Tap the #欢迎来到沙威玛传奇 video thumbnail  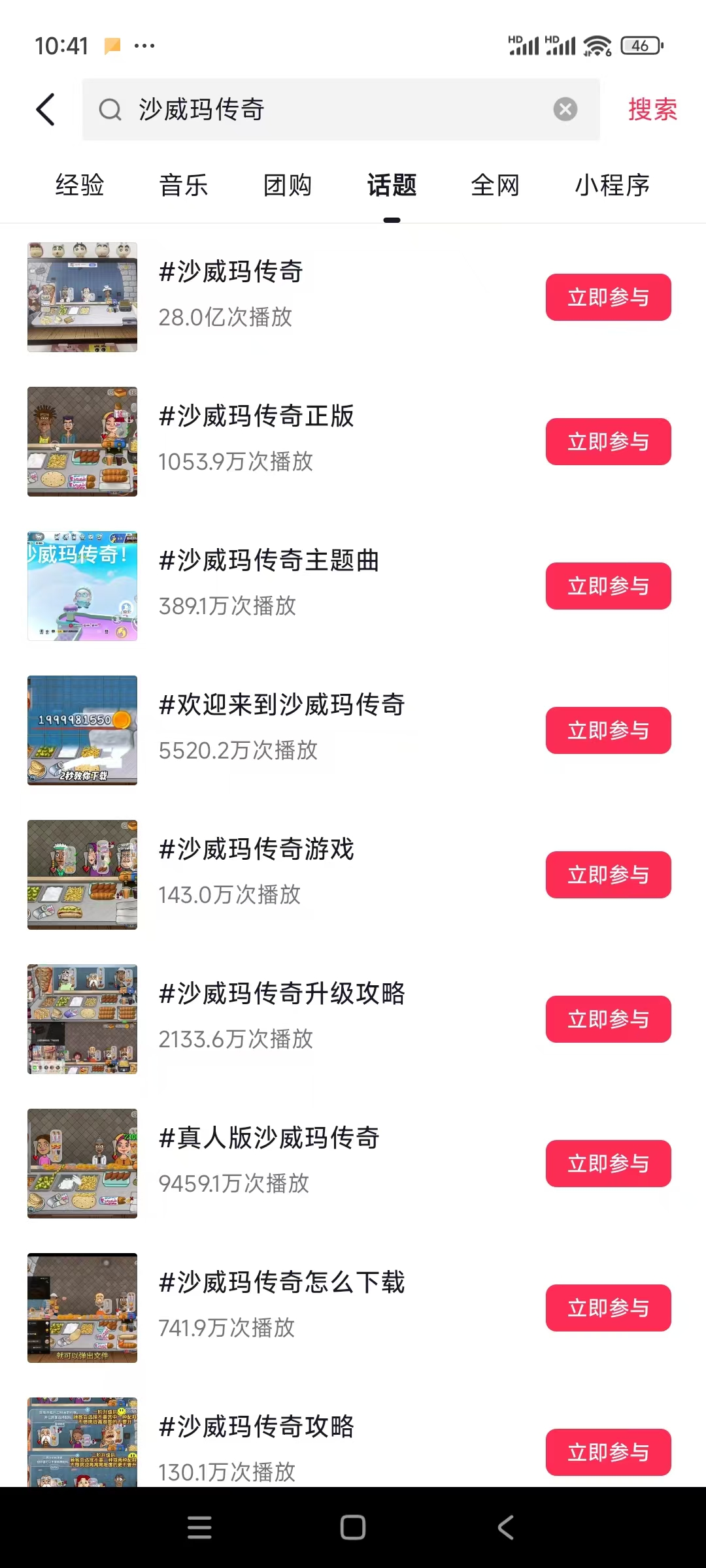click(81, 730)
